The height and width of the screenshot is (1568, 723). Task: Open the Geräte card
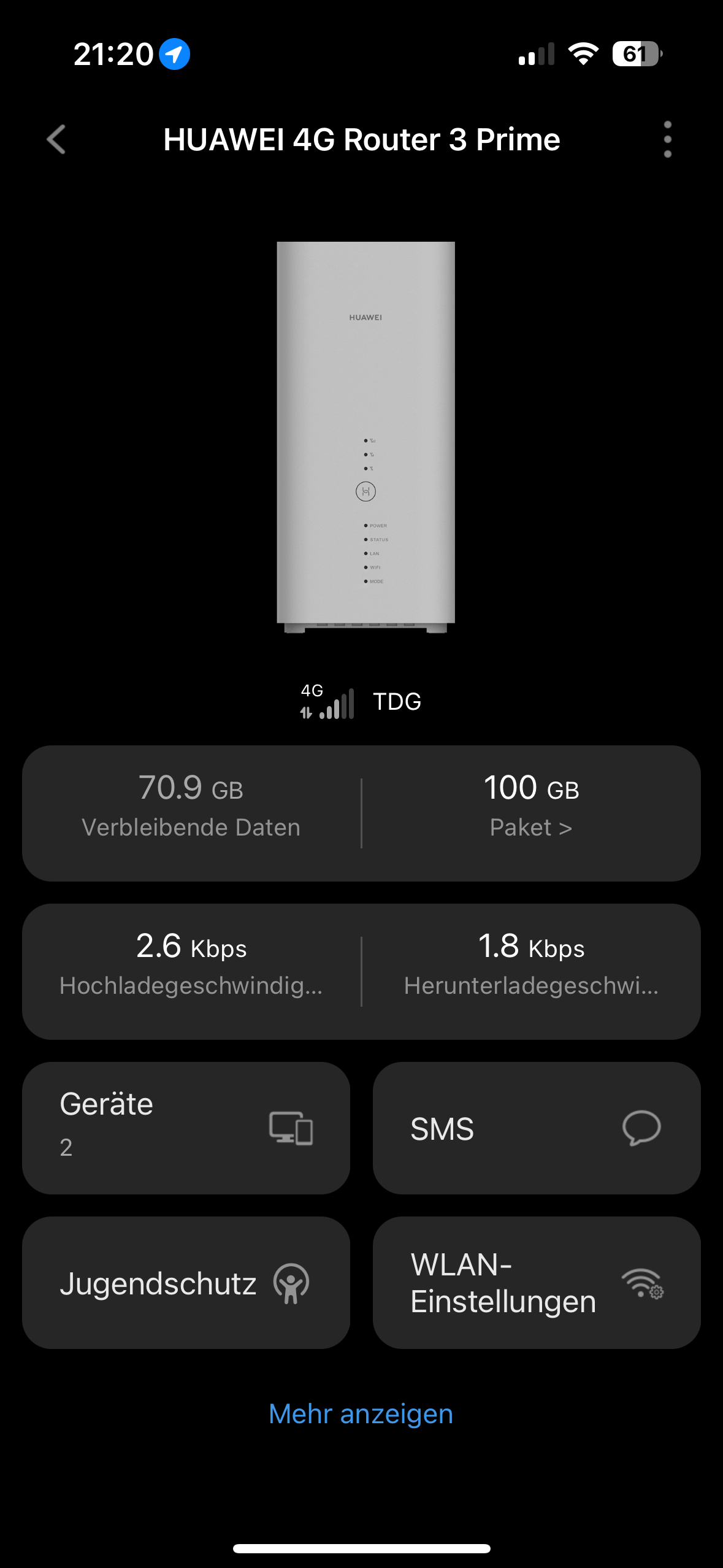click(186, 1128)
